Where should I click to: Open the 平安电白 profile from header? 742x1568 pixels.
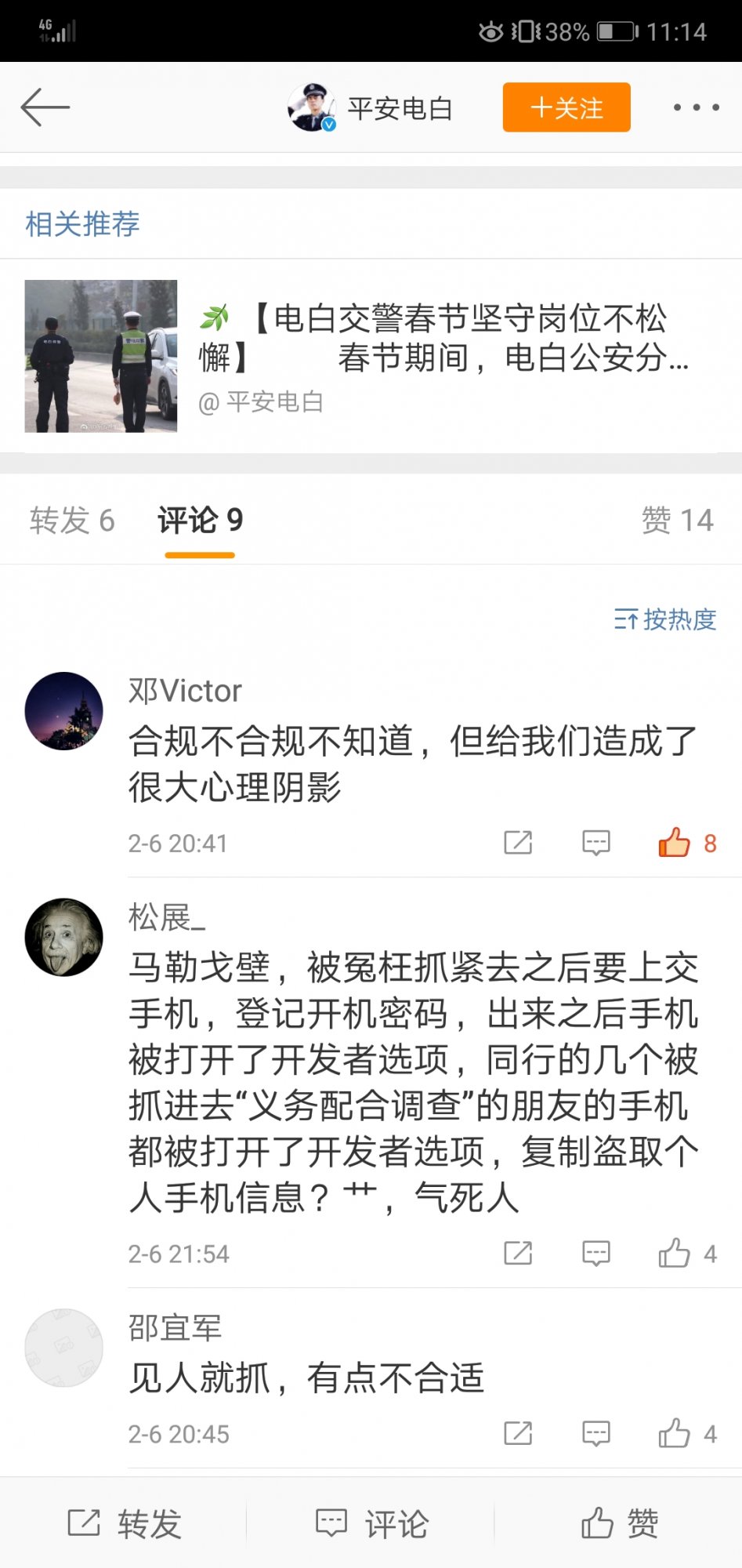coord(371,108)
